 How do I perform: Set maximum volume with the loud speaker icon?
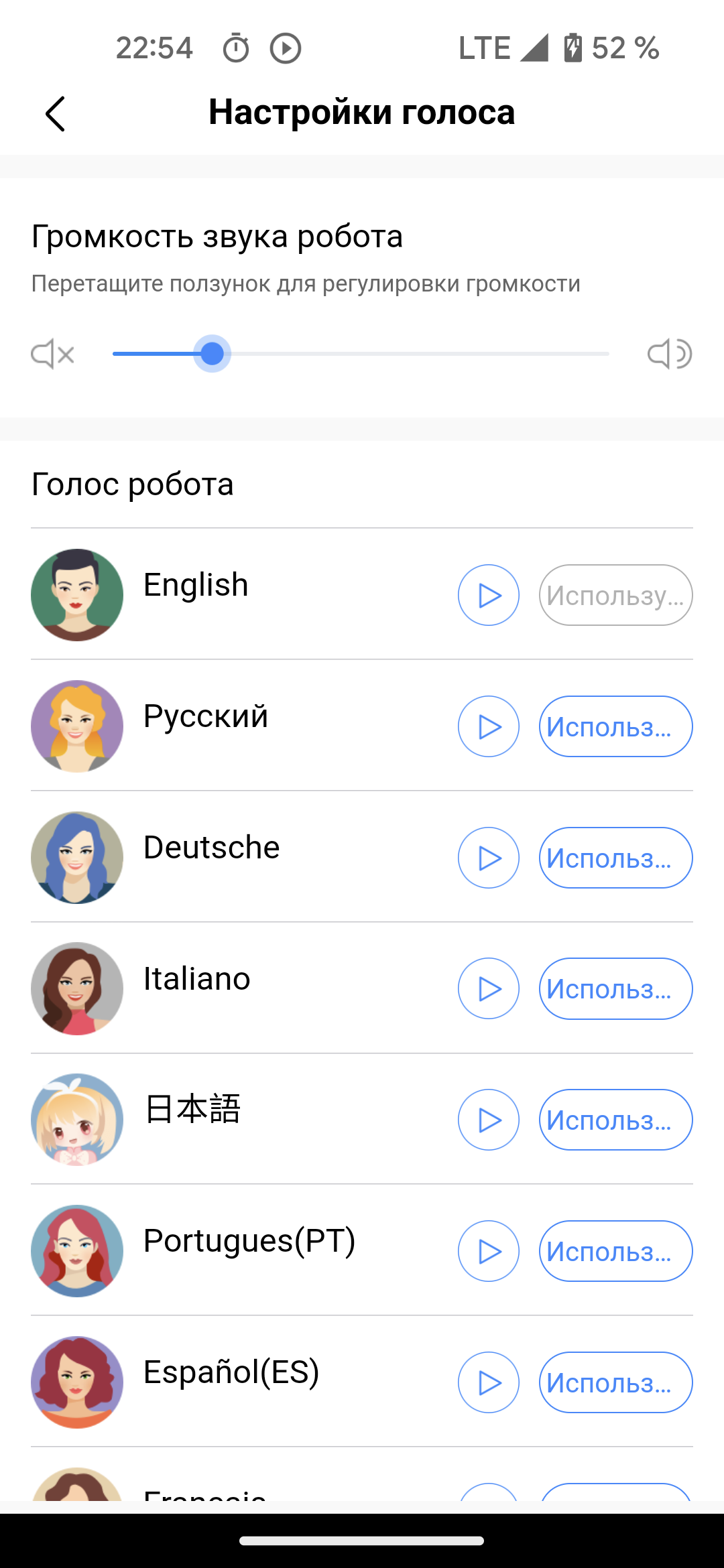pos(669,354)
